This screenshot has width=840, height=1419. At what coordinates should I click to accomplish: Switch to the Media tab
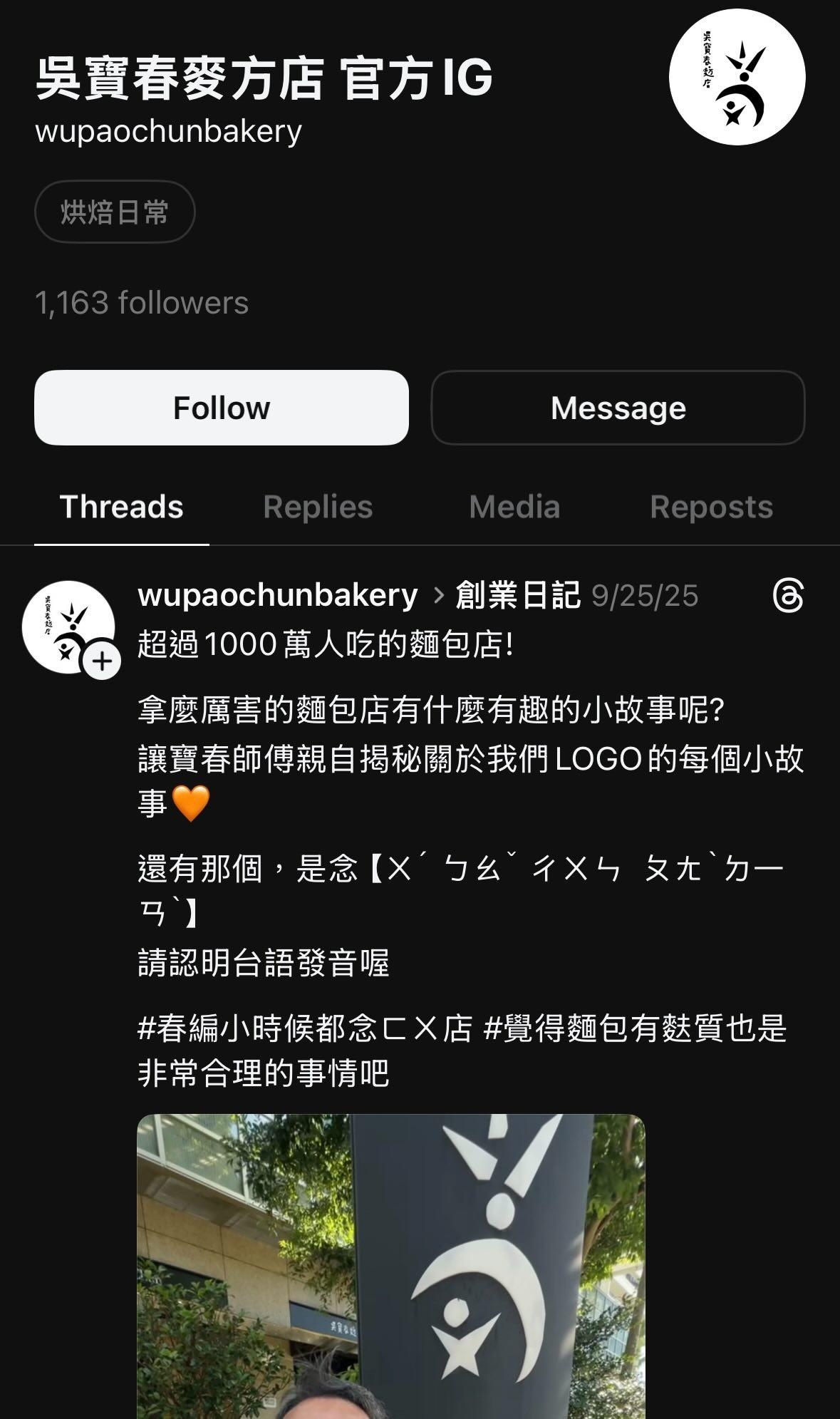pyautogui.click(x=514, y=507)
